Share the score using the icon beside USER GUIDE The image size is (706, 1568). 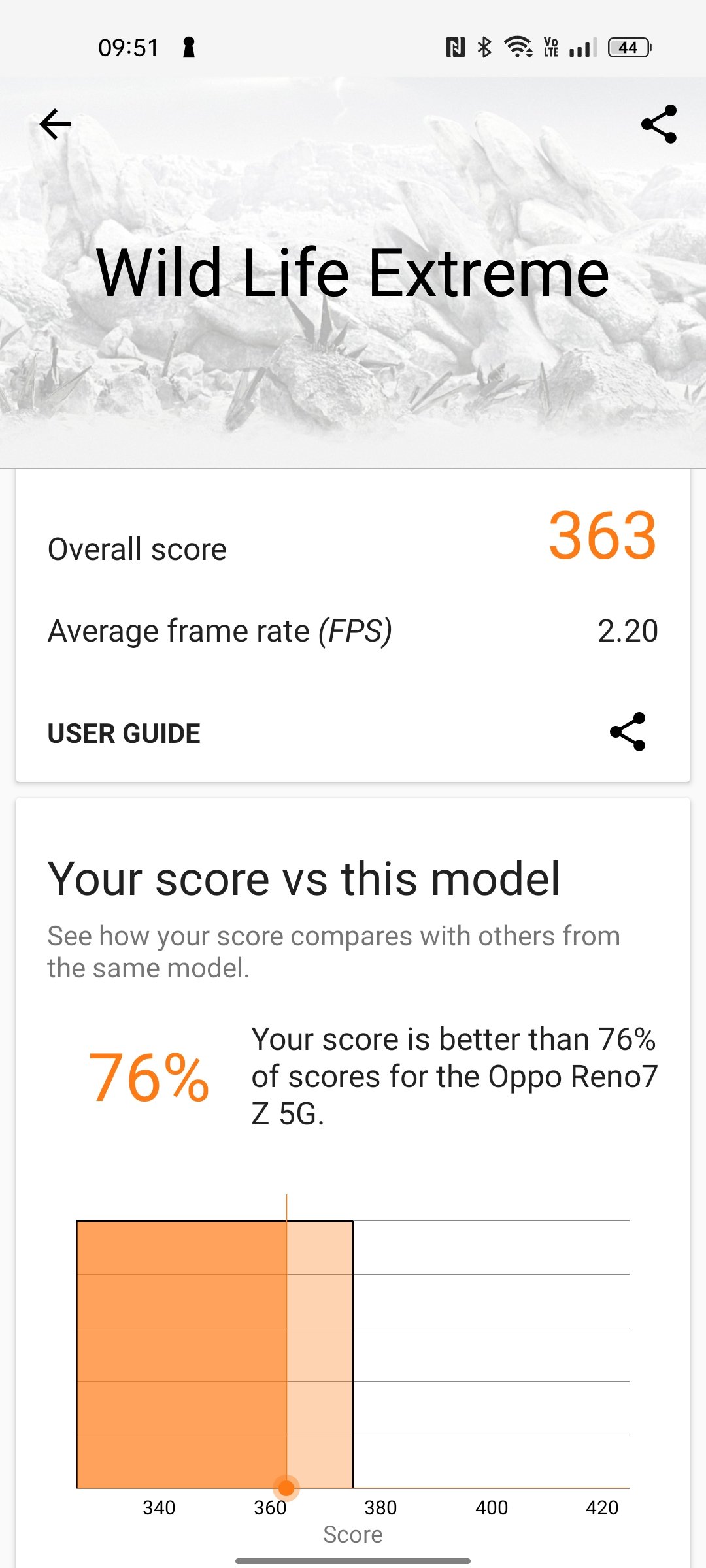pos(628,732)
